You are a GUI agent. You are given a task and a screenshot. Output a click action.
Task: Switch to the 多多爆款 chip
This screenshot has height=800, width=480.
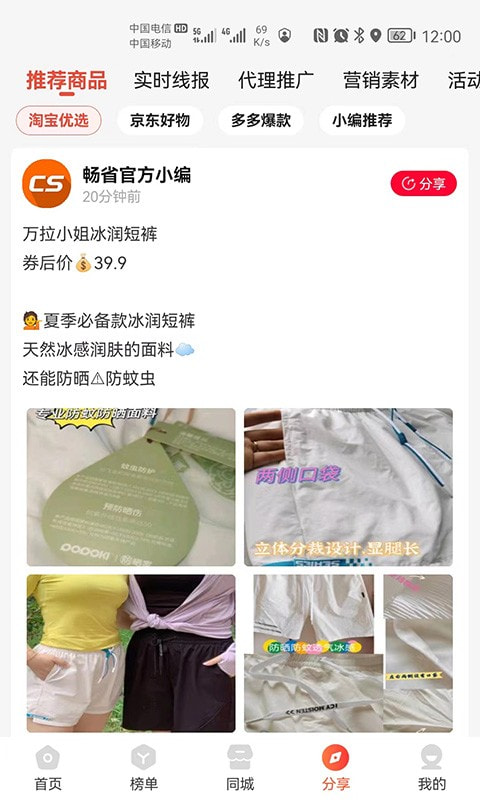261,120
